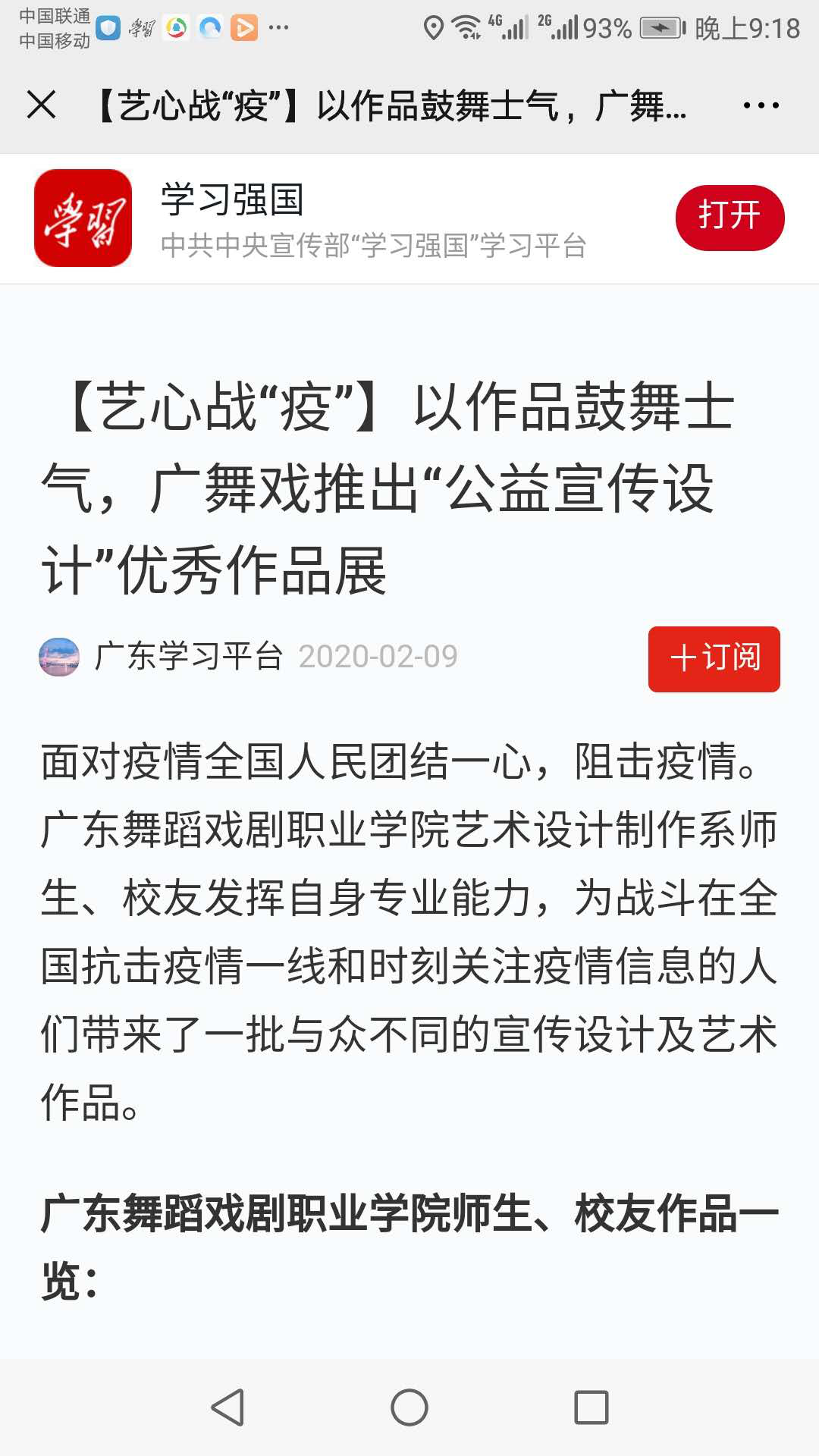
Task: Close the article with the X icon
Action: [43, 106]
